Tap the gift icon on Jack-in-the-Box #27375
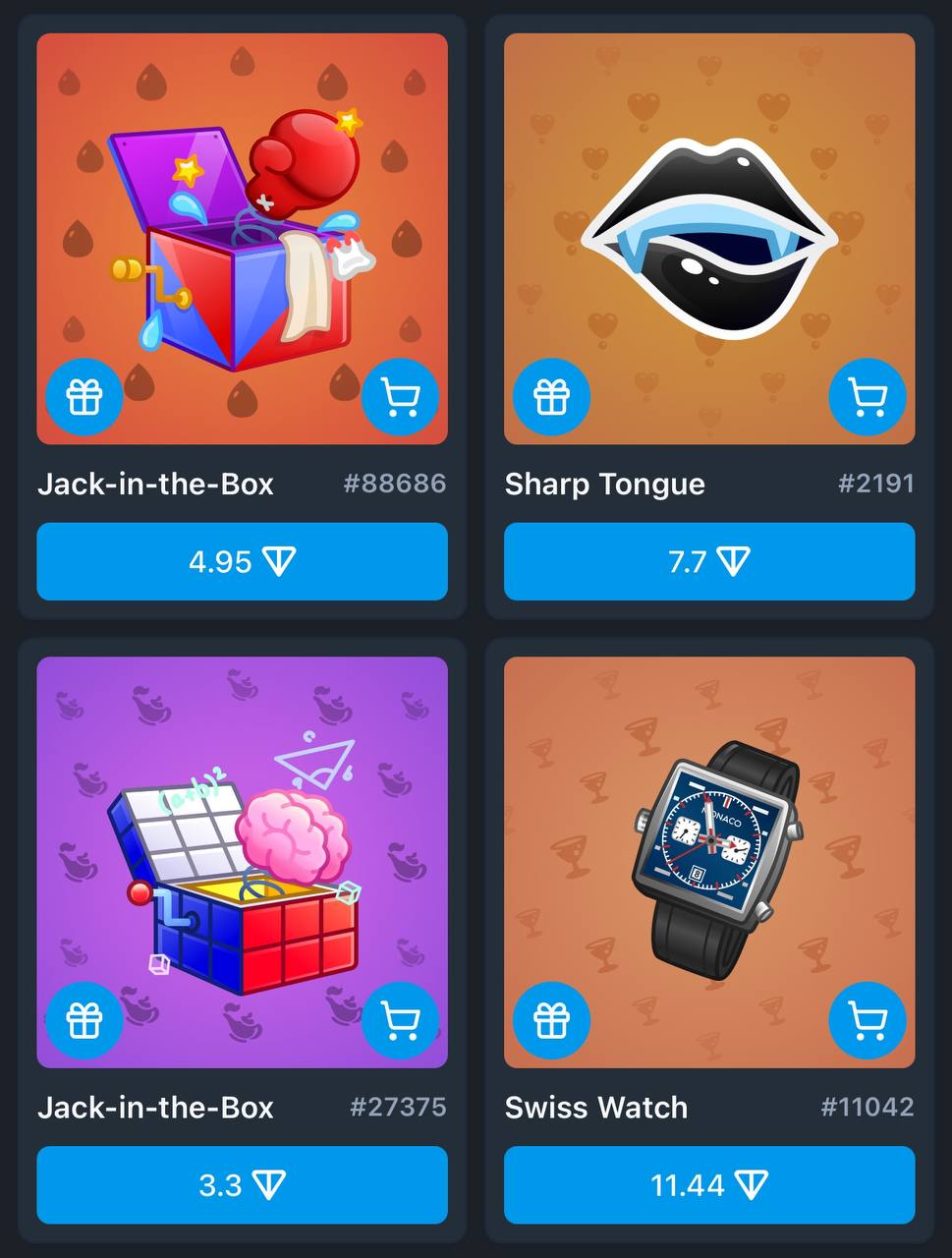Screen dimensions: 952x1258 pos(84,1021)
